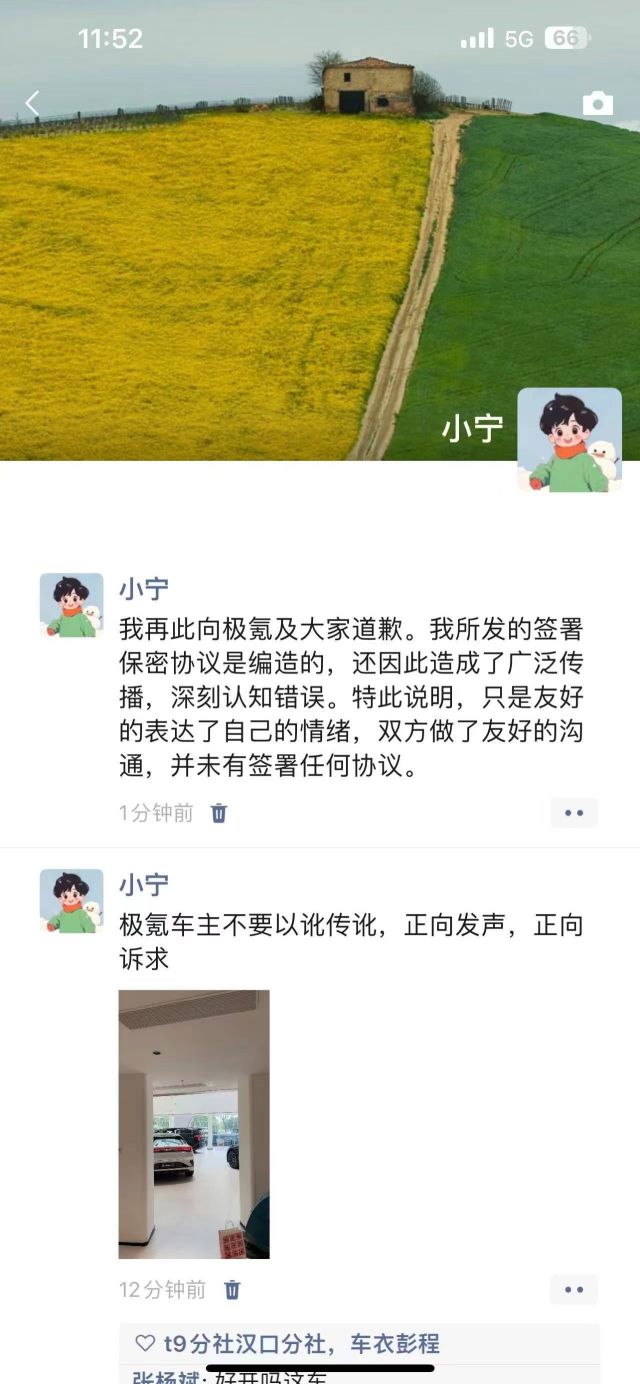Open the camera to post a moment
This screenshot has width=640, height=1384.
(x=597, y=104)
